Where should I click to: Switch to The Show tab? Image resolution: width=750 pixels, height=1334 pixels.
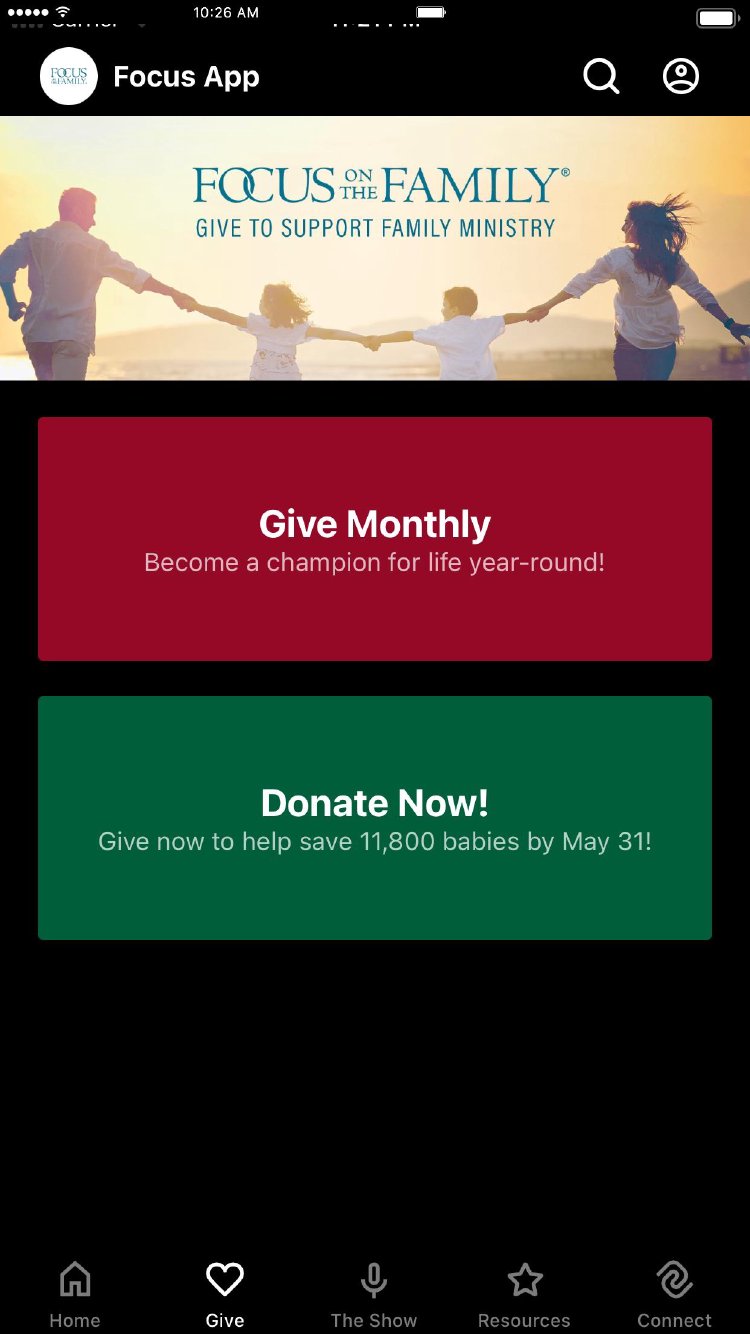pos(374,1294)
